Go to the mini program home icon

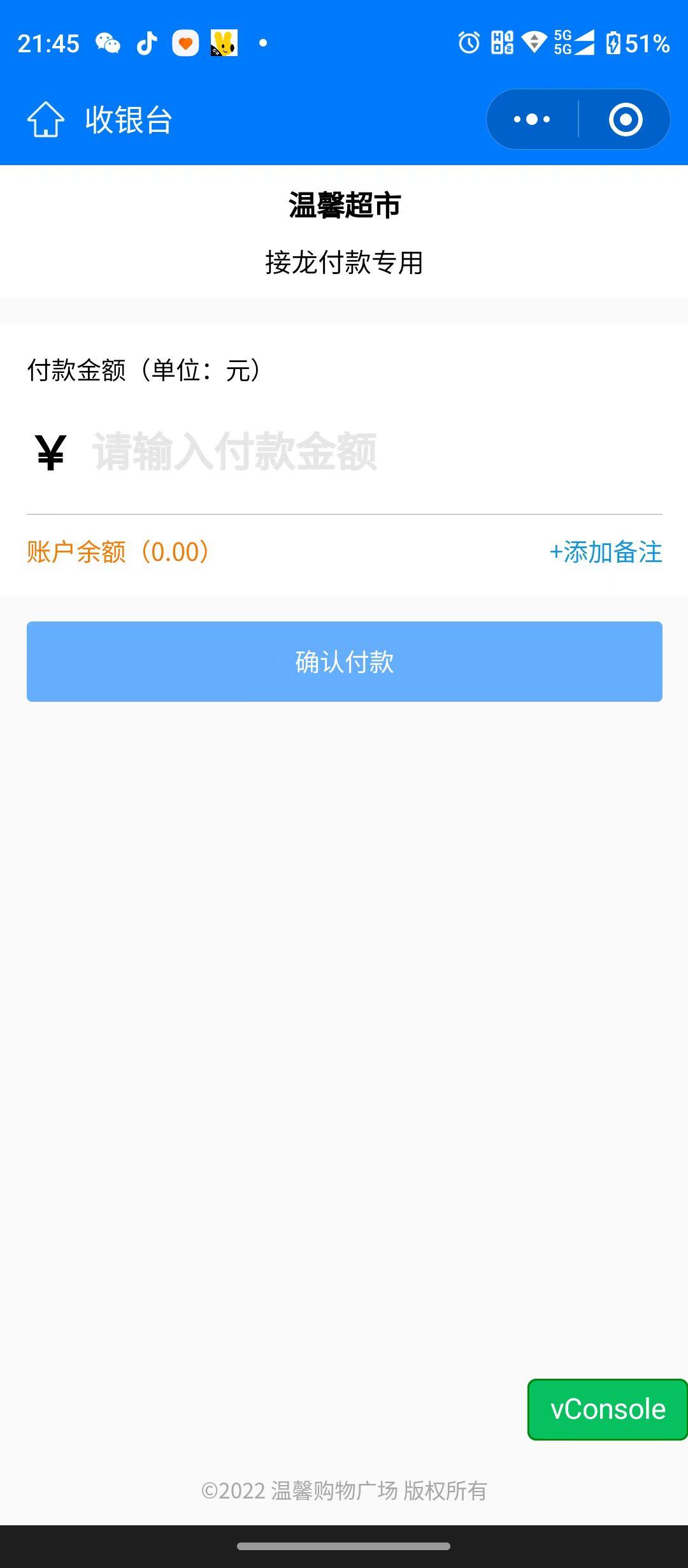[x=46, y=119]
